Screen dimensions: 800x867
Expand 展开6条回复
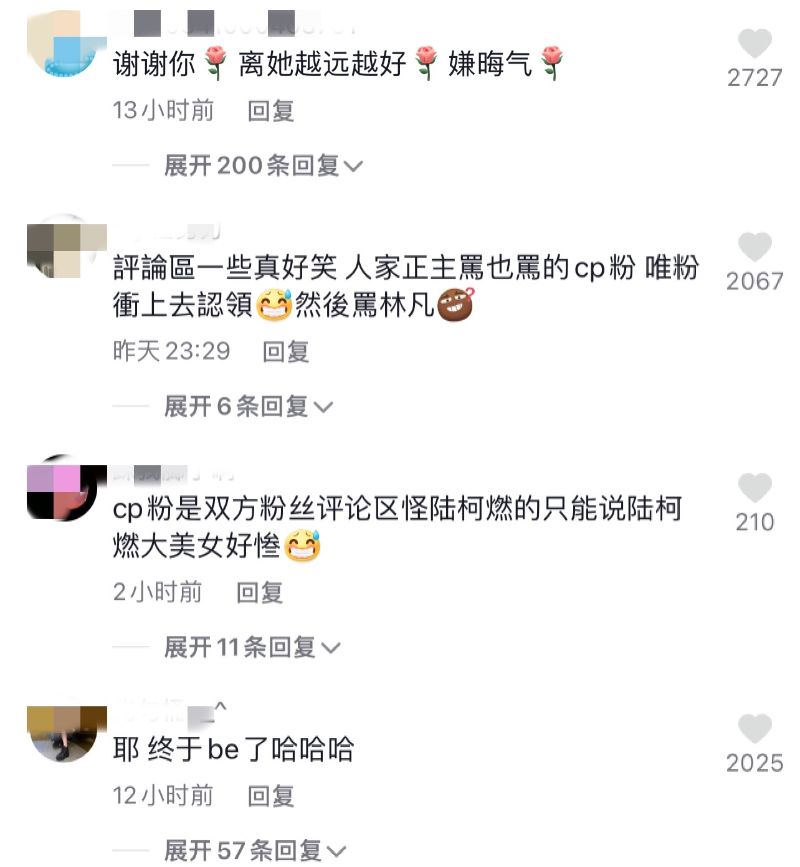(x=248, y=406)
